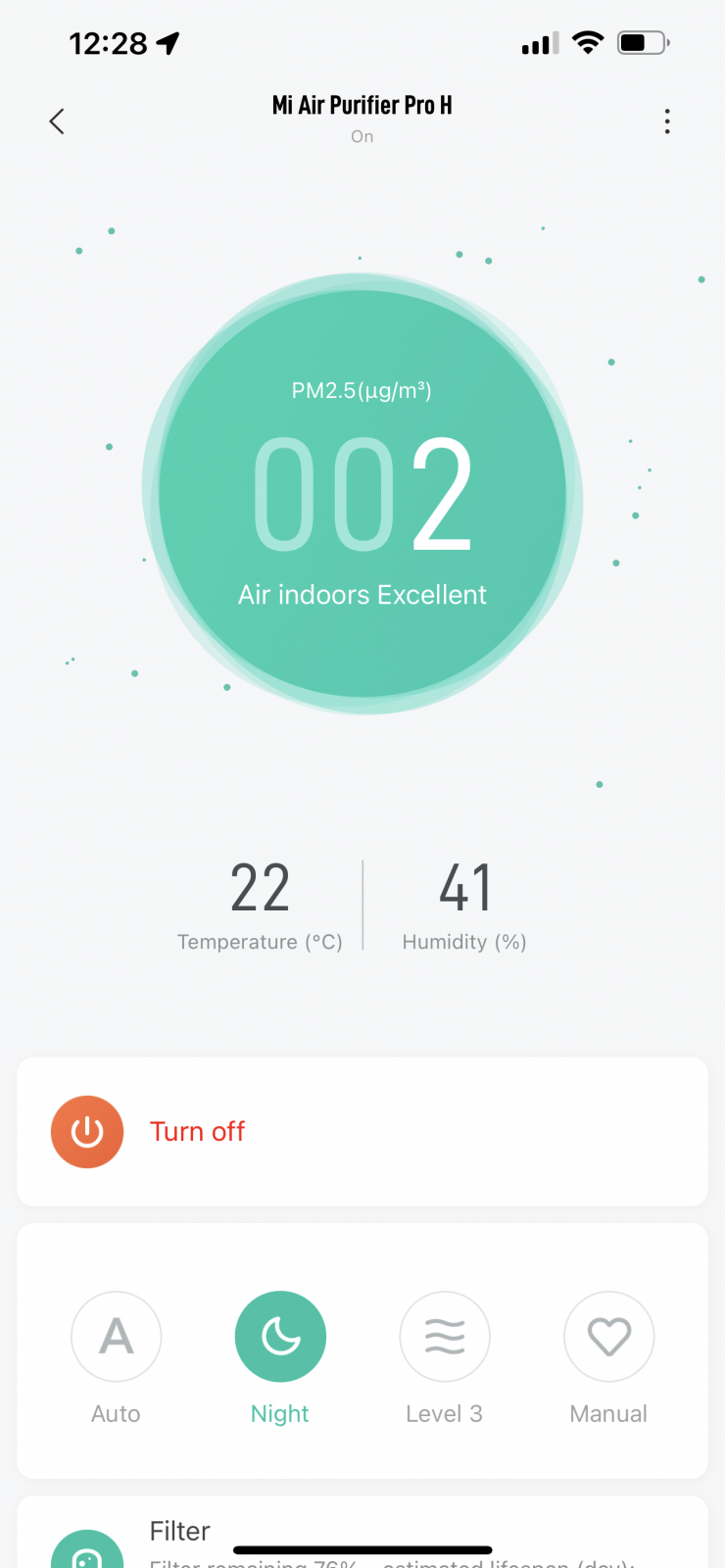Choose Manual mode
The height and width of the screenshot is (1568, 725).
click(608, 1337)
